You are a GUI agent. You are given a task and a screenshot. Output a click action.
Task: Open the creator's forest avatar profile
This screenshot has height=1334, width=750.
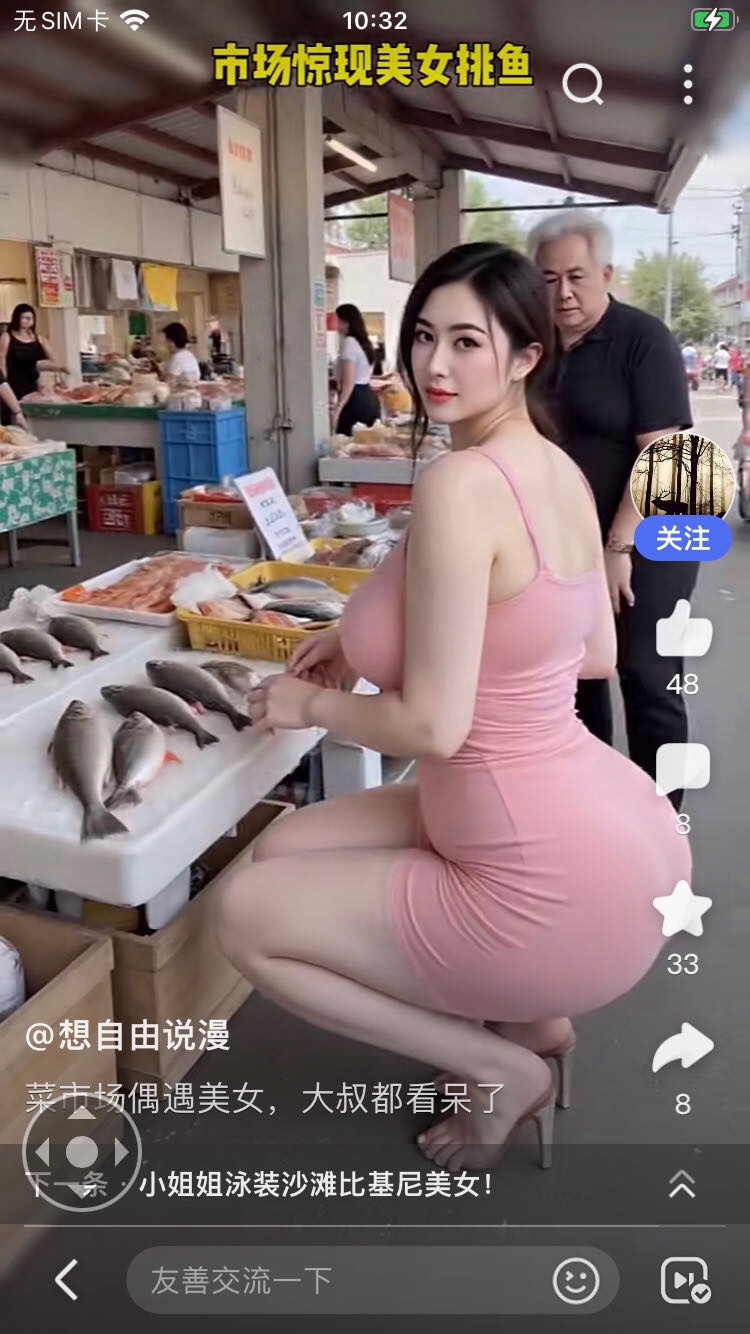[x=683, y=480]
